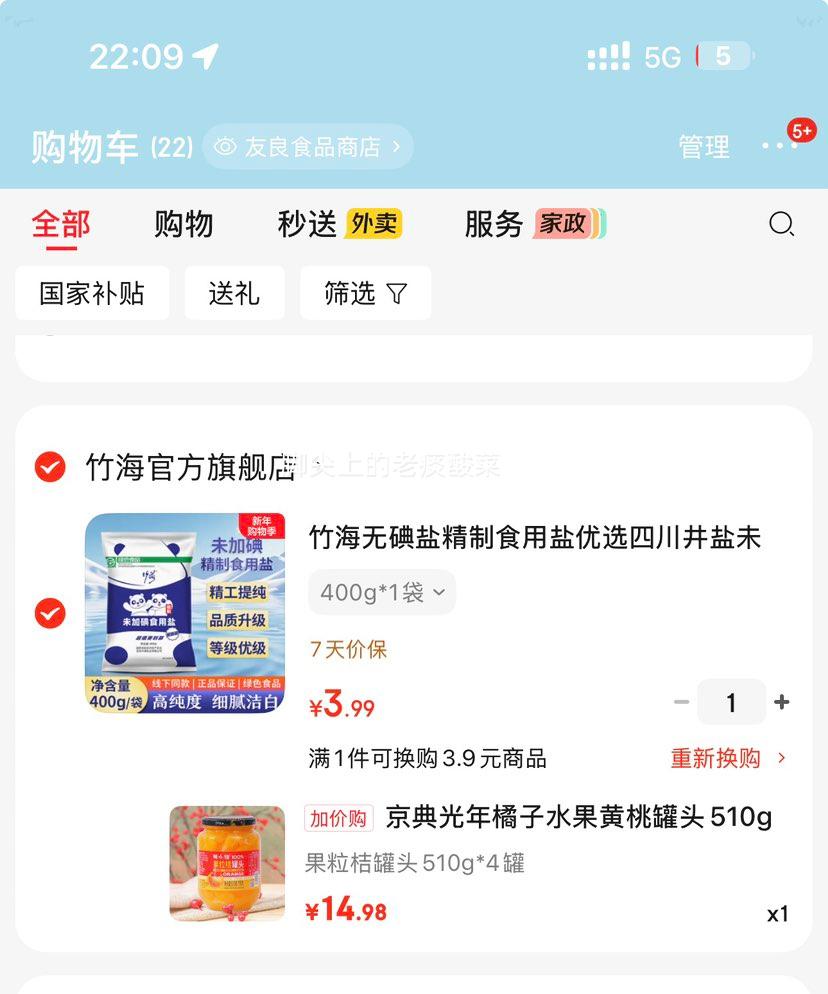Tap the 国家补贴 filter button

(x=92, y=293)
